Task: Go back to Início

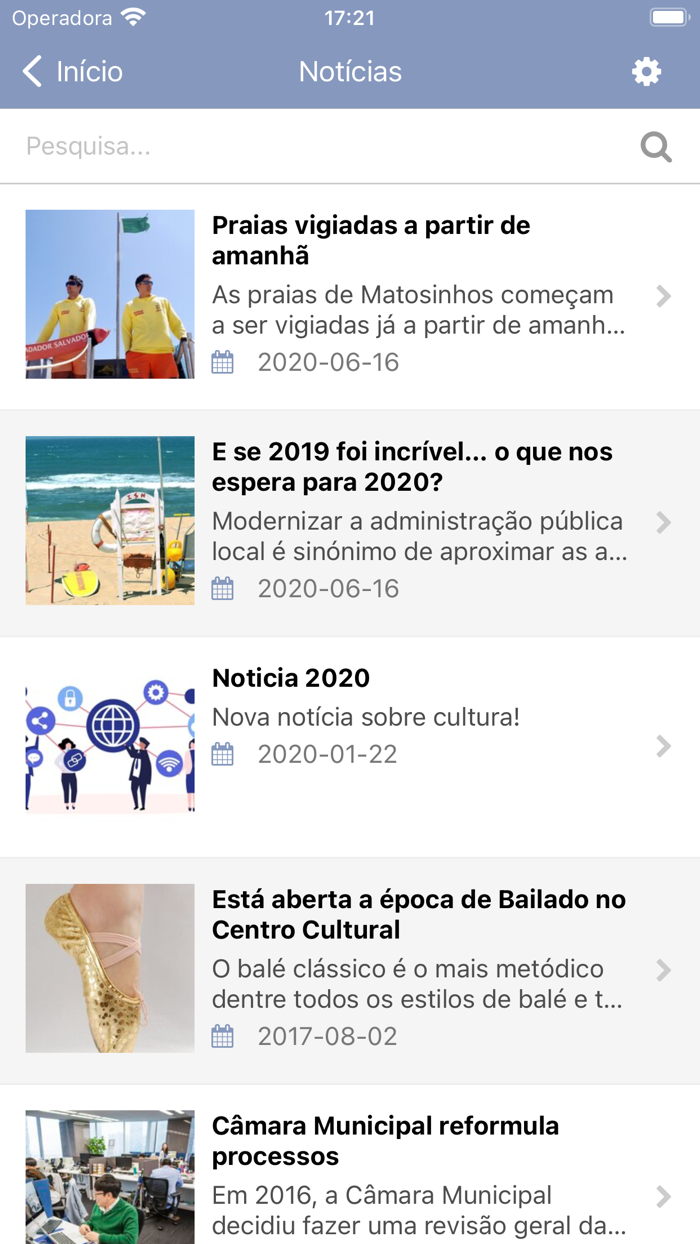Action: 72,72
